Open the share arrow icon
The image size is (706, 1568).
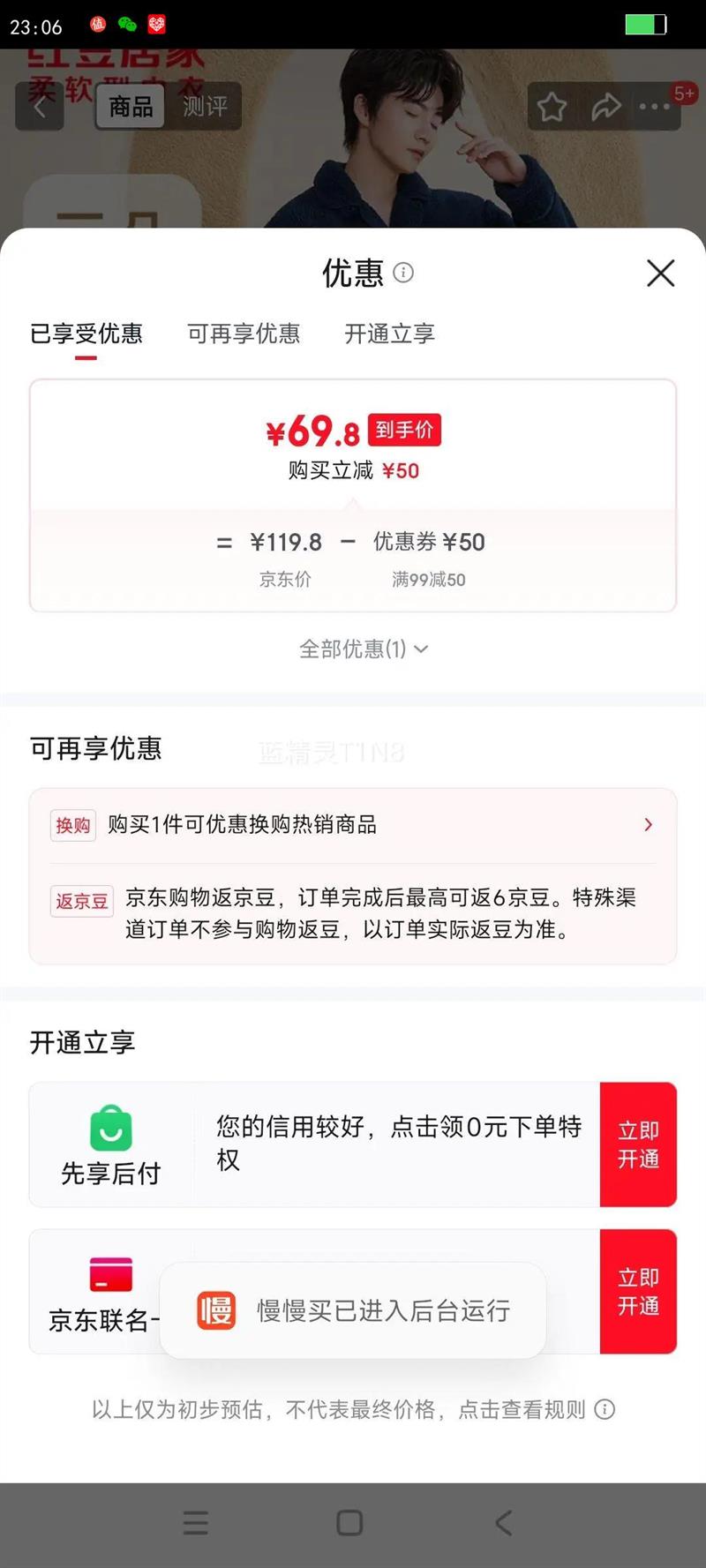point(607,106)
